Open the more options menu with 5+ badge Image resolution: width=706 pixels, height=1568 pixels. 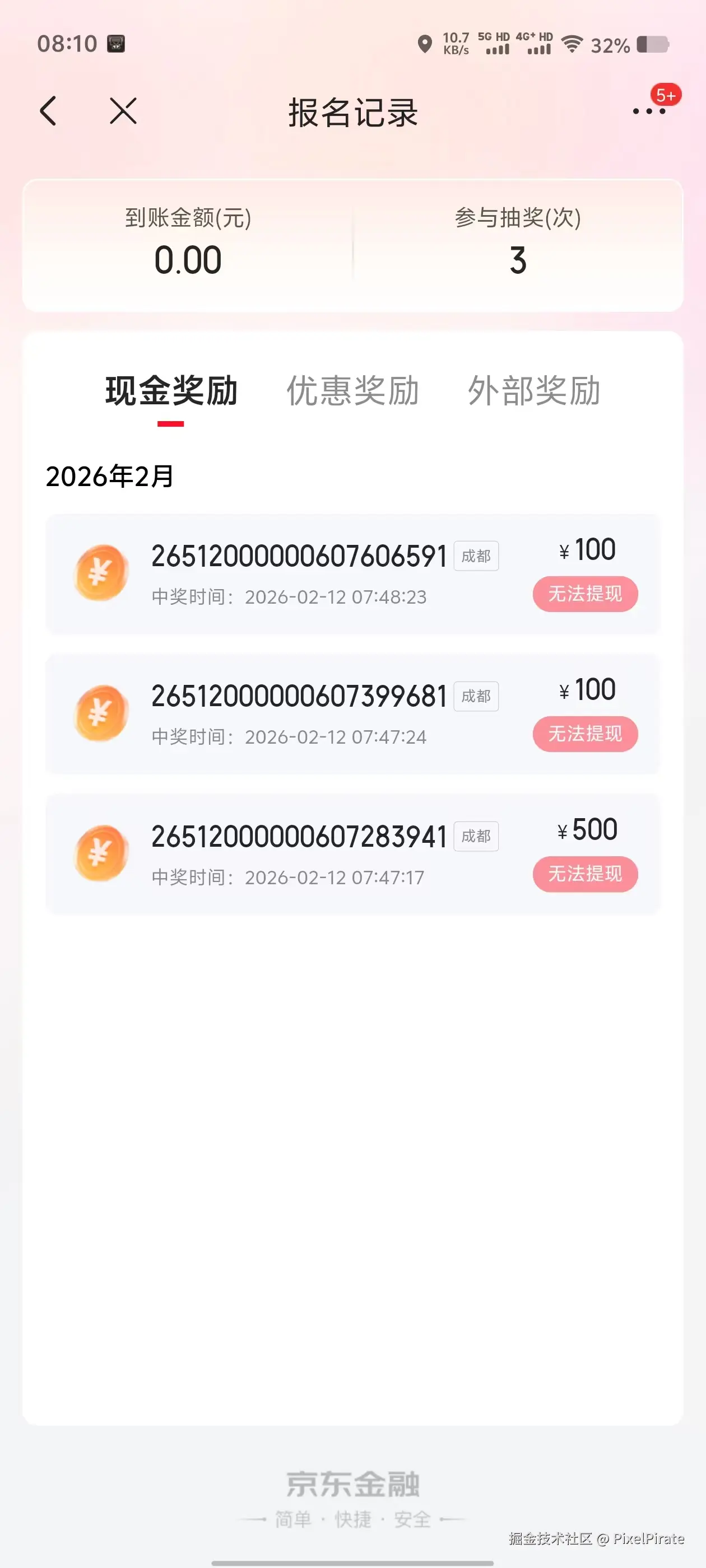click(x=648, y=111)
